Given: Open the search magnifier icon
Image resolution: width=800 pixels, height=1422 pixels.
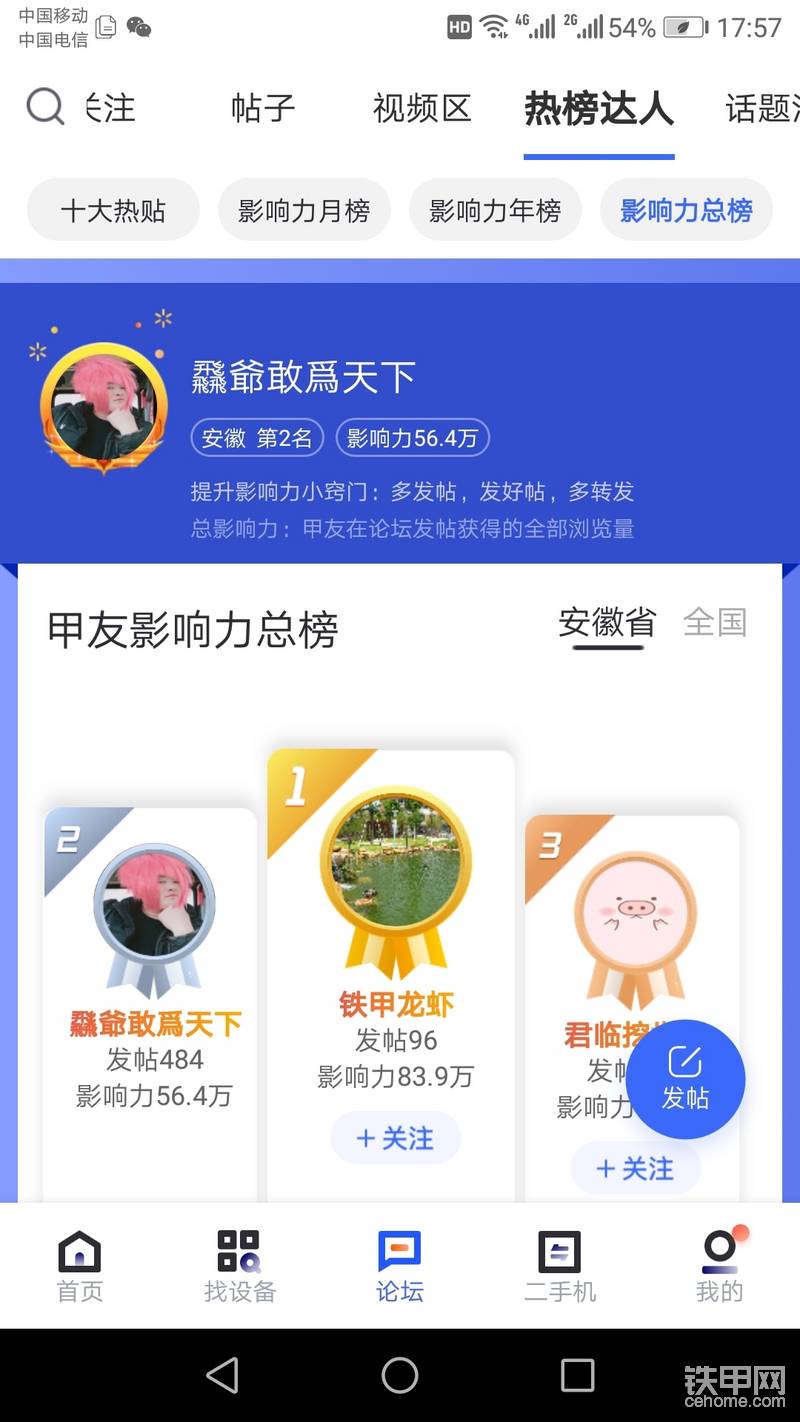Looking at the screenshot, I should tap(45, 106).
